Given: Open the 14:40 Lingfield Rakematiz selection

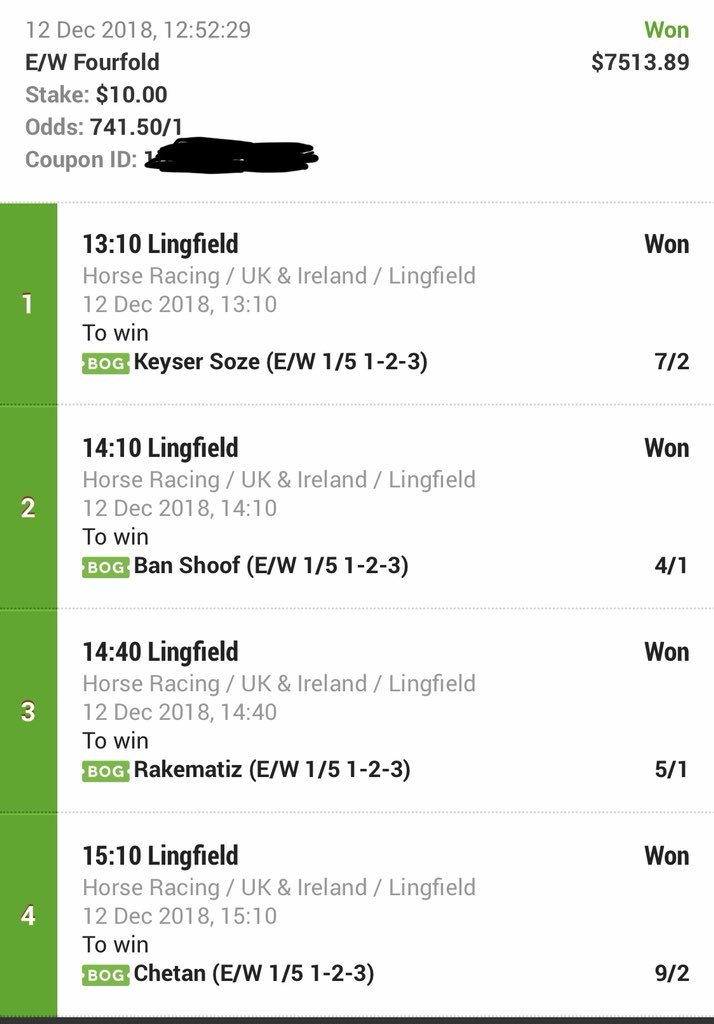Looking at the screenshot, I should 271,770.
